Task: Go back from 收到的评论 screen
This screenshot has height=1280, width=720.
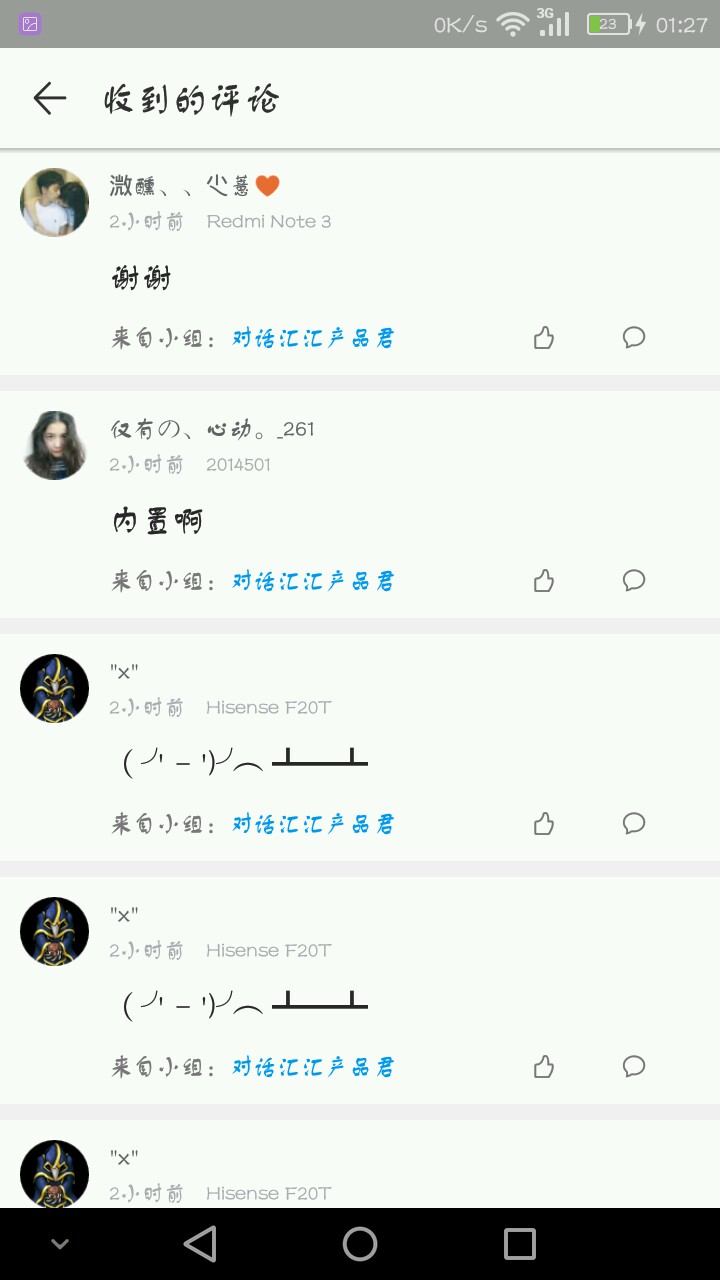Action: pos(49,98)
